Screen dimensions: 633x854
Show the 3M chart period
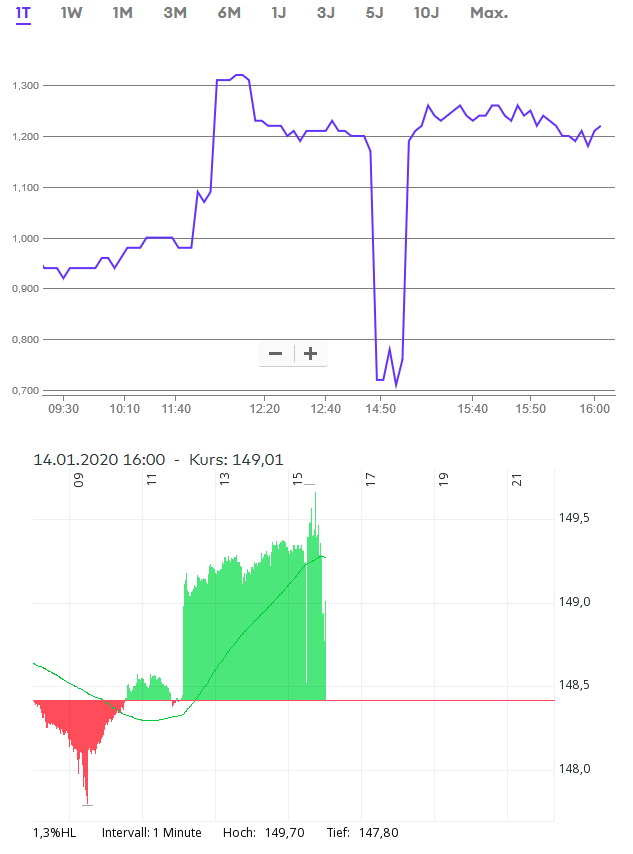pyautogui.click(x=174, y=13)
